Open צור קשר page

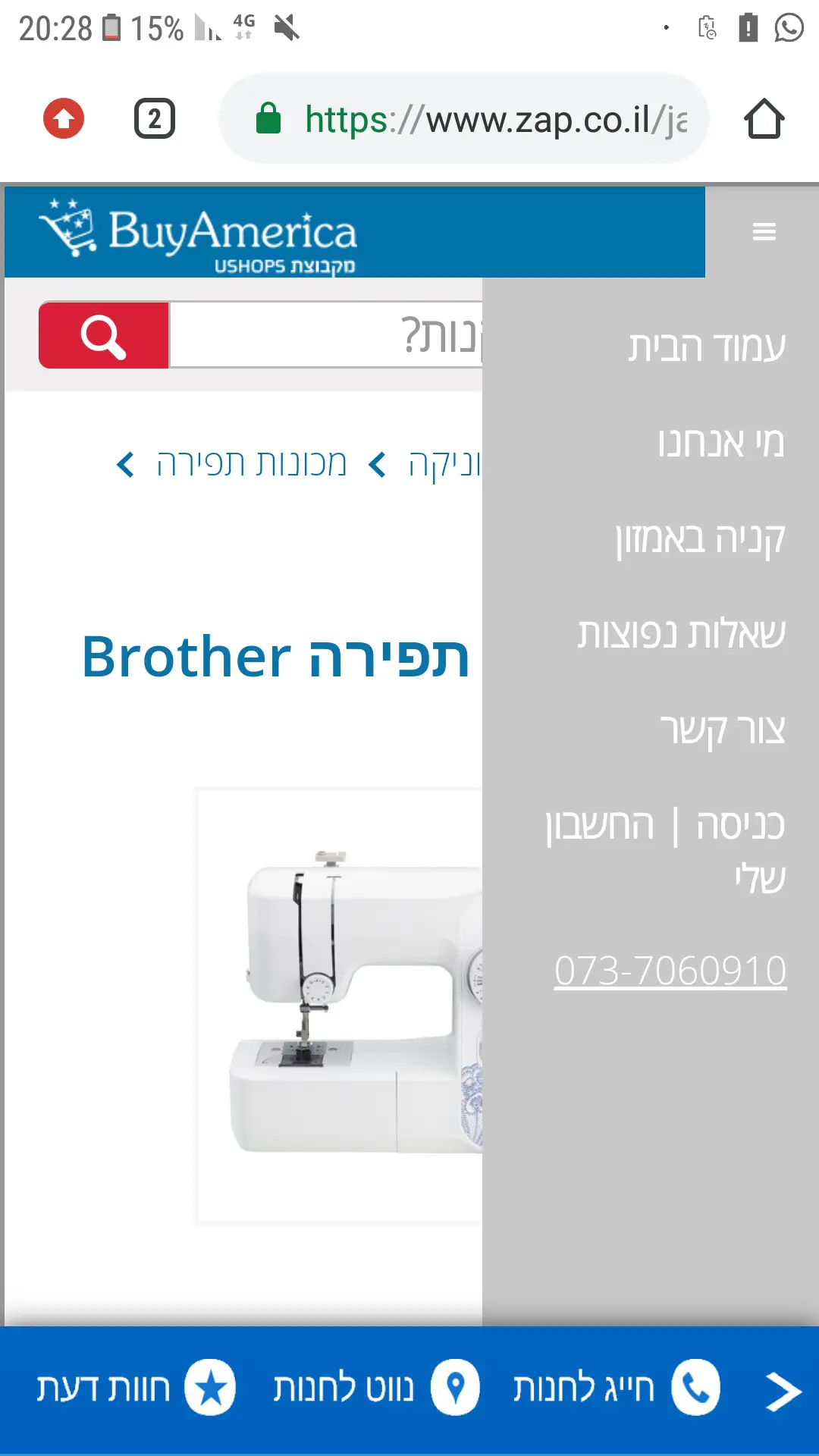point(722,730)
